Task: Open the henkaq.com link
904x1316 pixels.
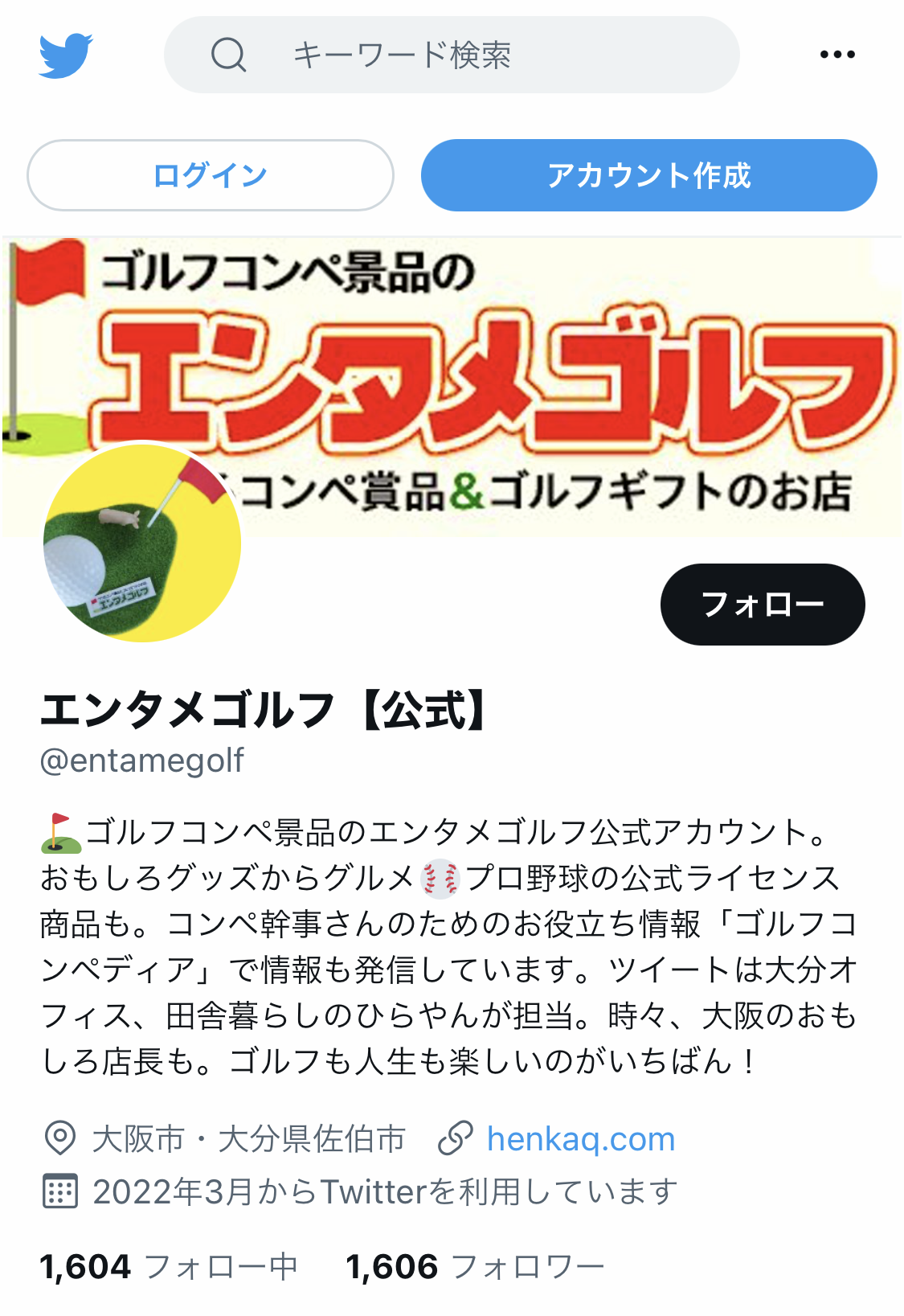Action: (x=580, y=1139)
